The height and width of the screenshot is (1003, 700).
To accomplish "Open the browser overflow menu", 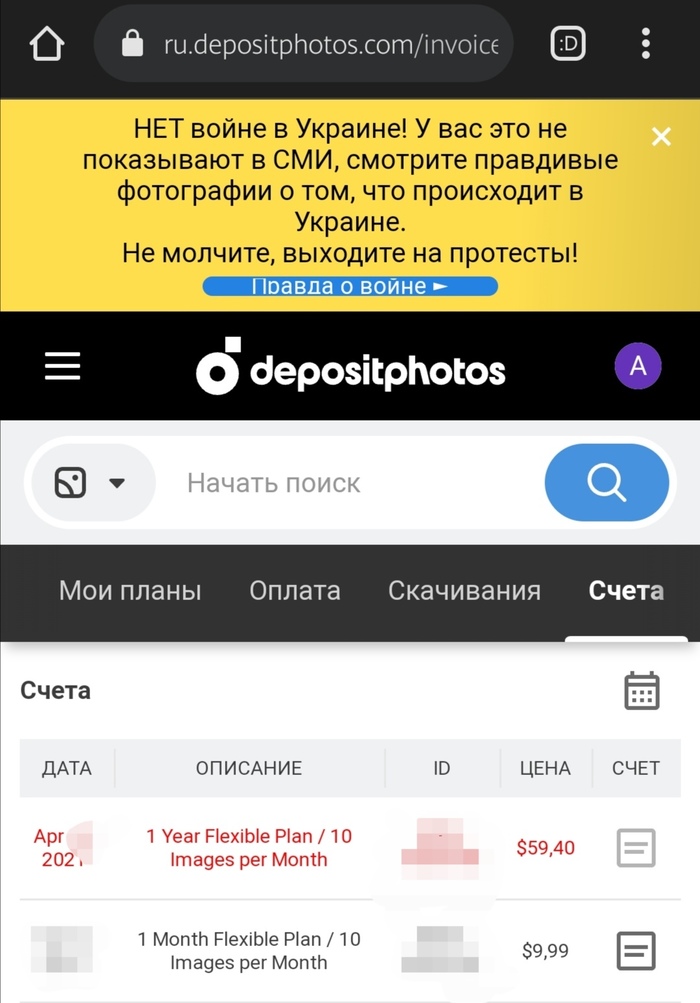I will point(646,44).
